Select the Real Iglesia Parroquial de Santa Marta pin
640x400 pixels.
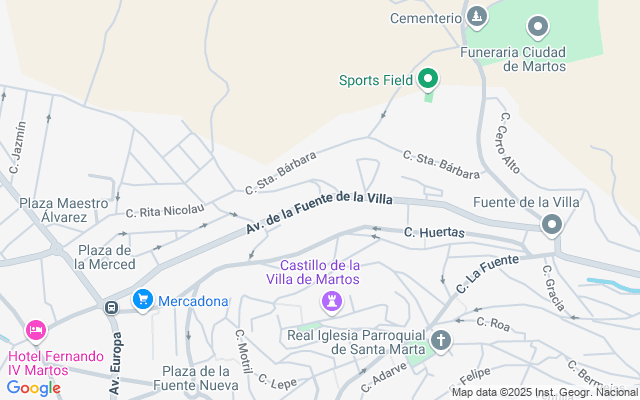point(441,340)
